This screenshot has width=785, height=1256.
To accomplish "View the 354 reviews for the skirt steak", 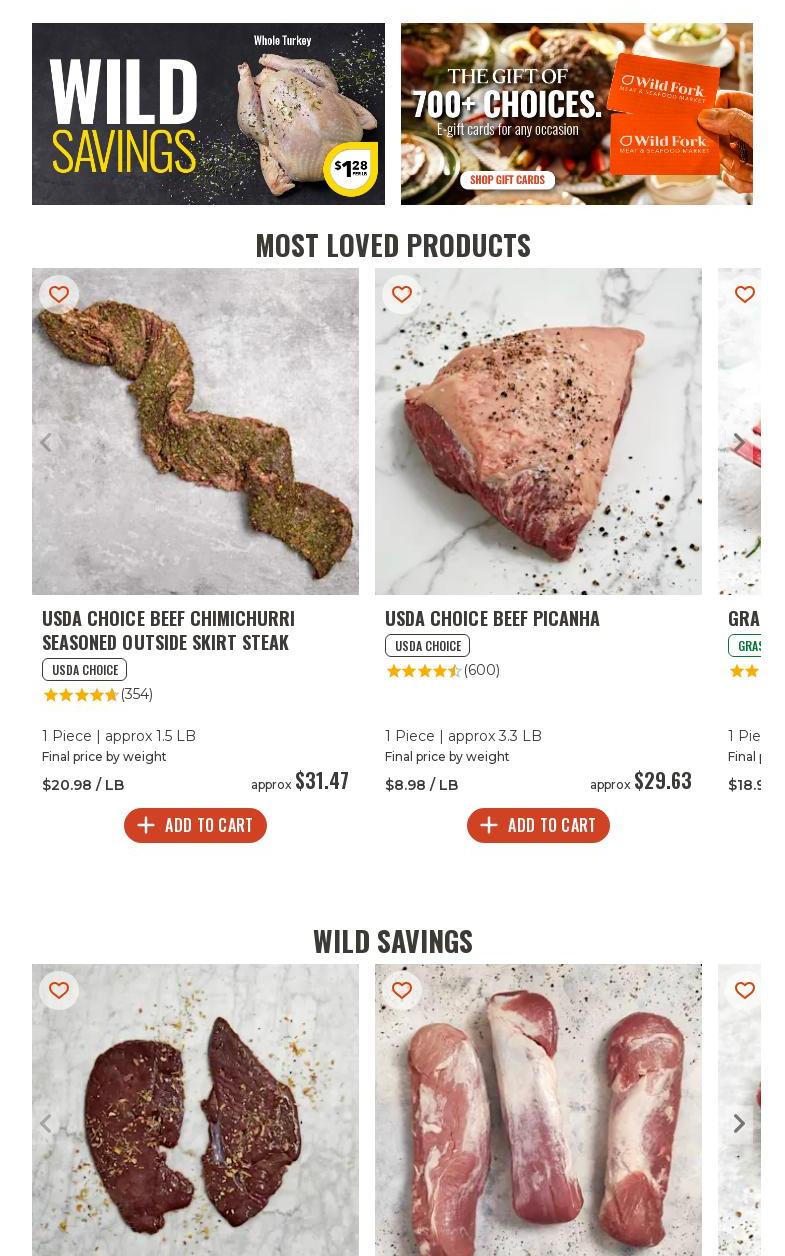I will pyautogui.click(x=137, y=694).
